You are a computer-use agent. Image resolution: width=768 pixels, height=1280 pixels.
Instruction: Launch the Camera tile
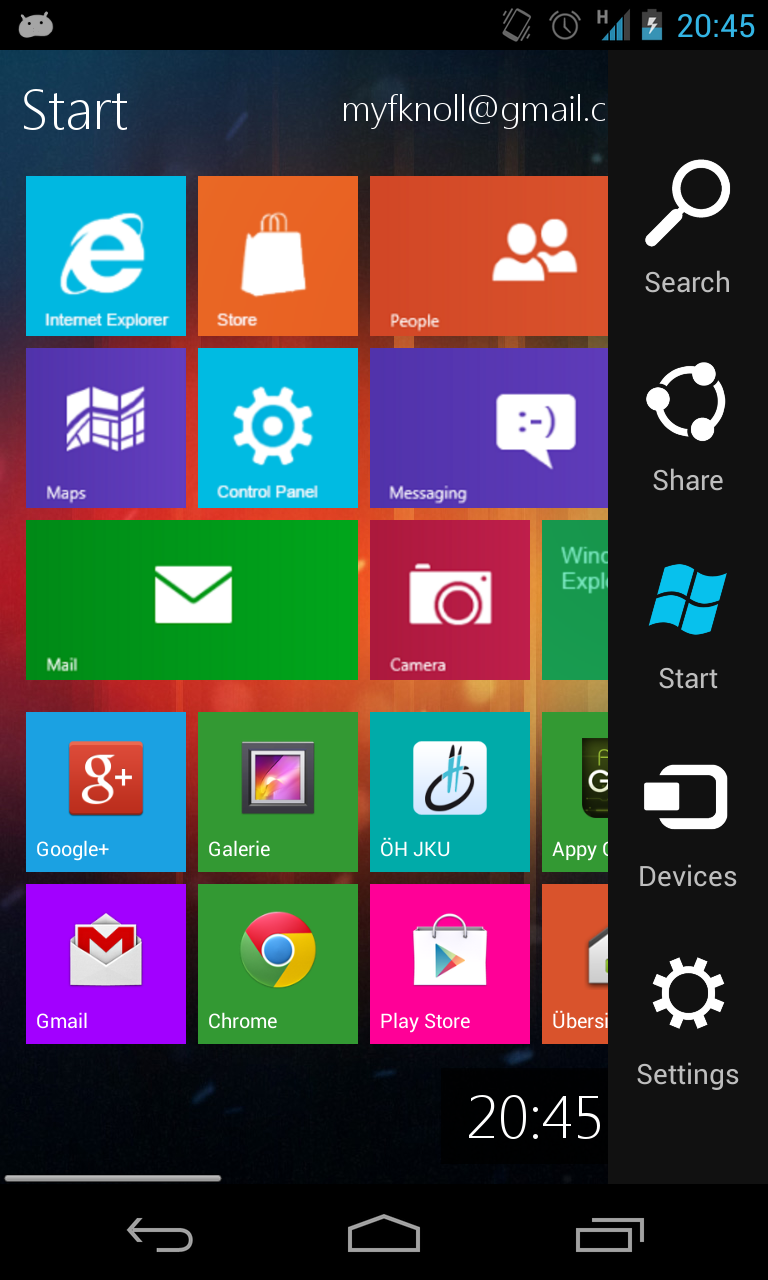[x=450, y=600]
